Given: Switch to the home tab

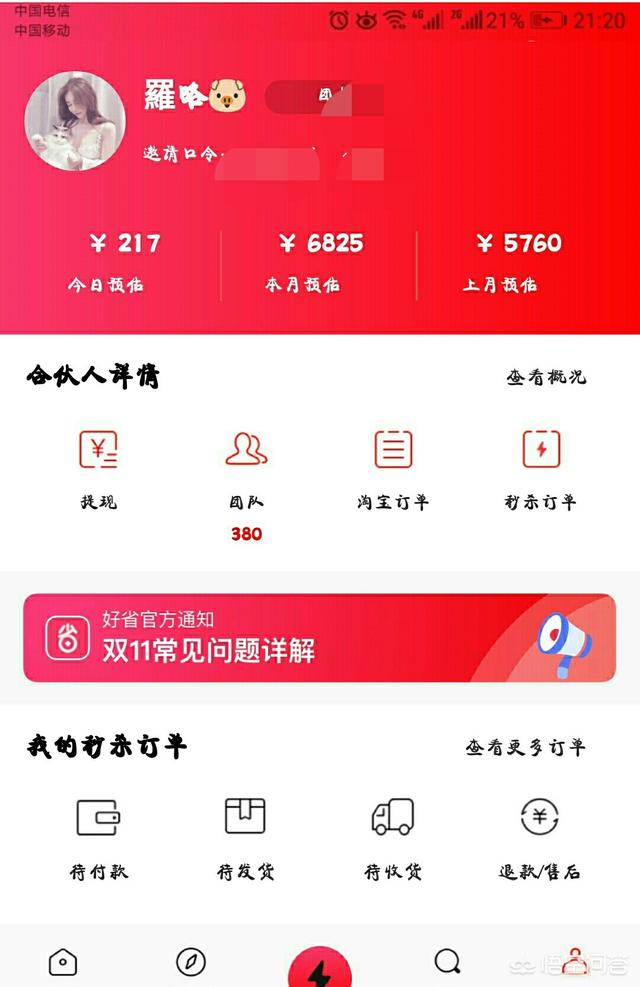Looking at the screenshot, I should coord(62,962).
